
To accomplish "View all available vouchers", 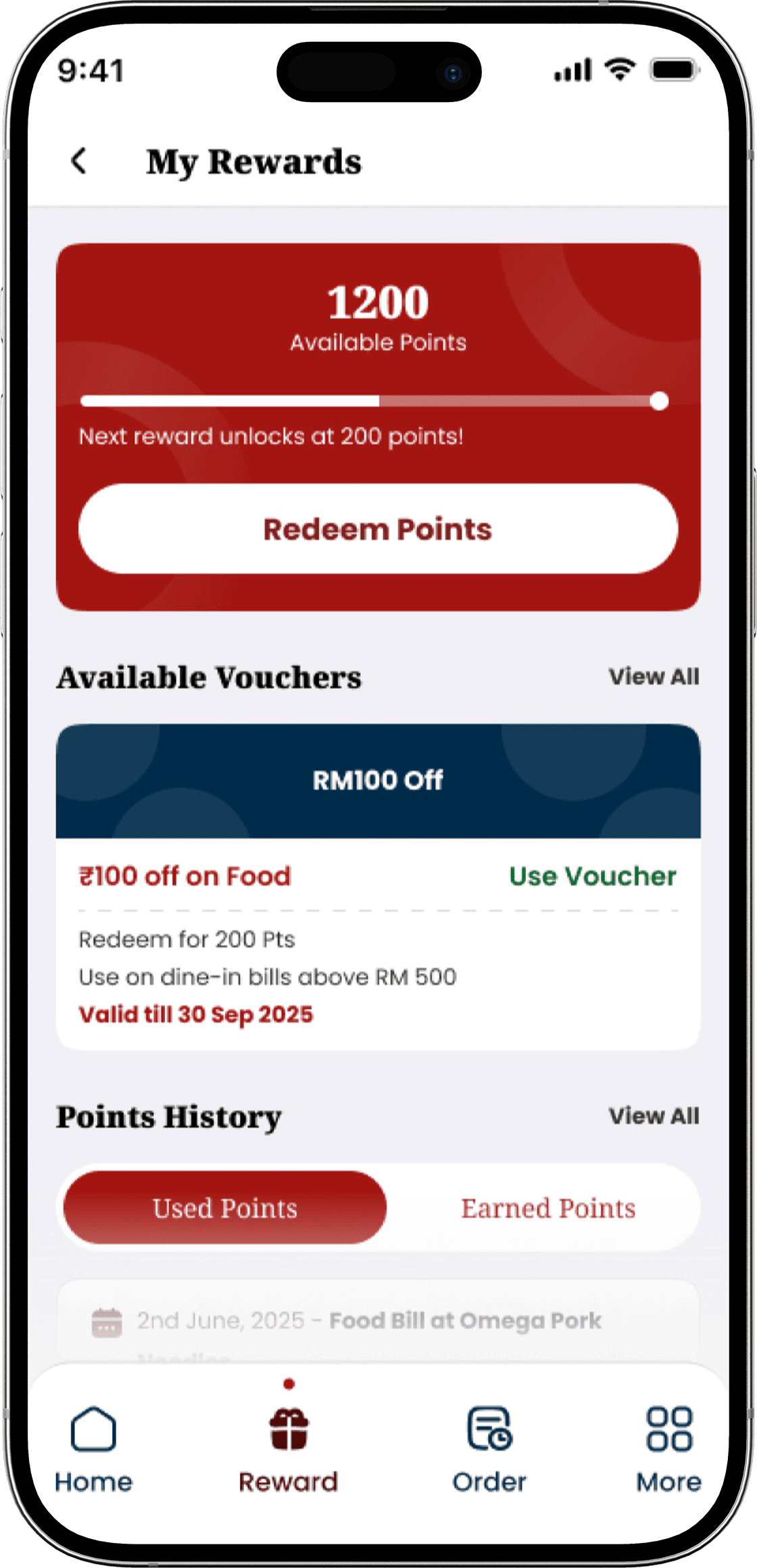I will [654, 677].
